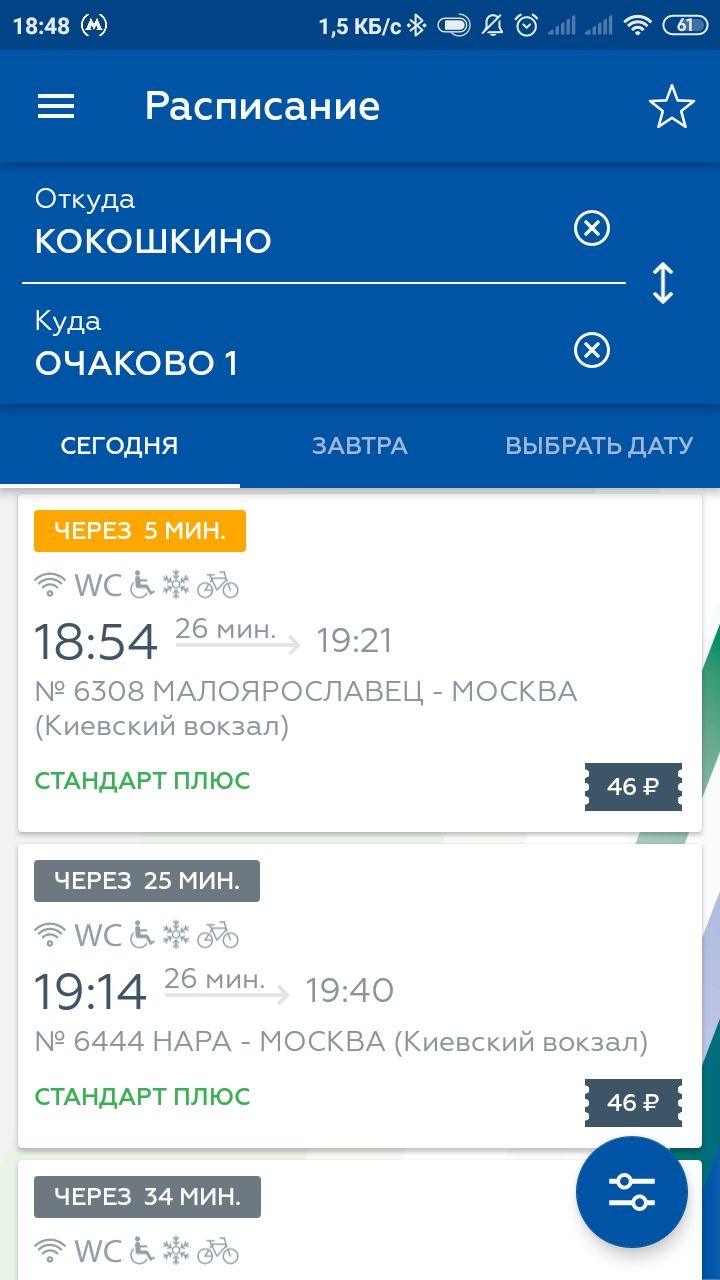Open the hamburger drawer menu

(56, 106)
